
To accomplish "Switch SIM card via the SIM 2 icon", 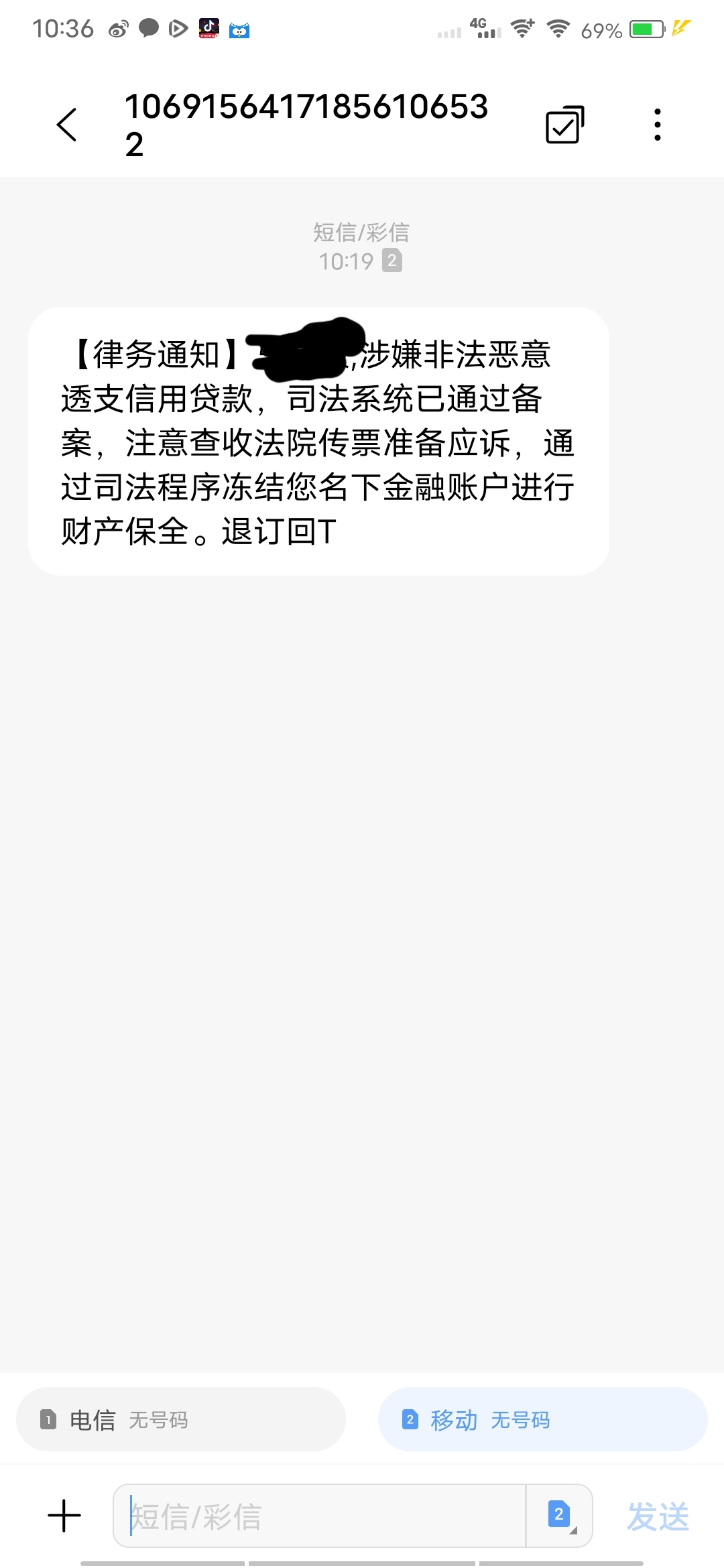I will pyautogui.click(x=560, y=1516).
